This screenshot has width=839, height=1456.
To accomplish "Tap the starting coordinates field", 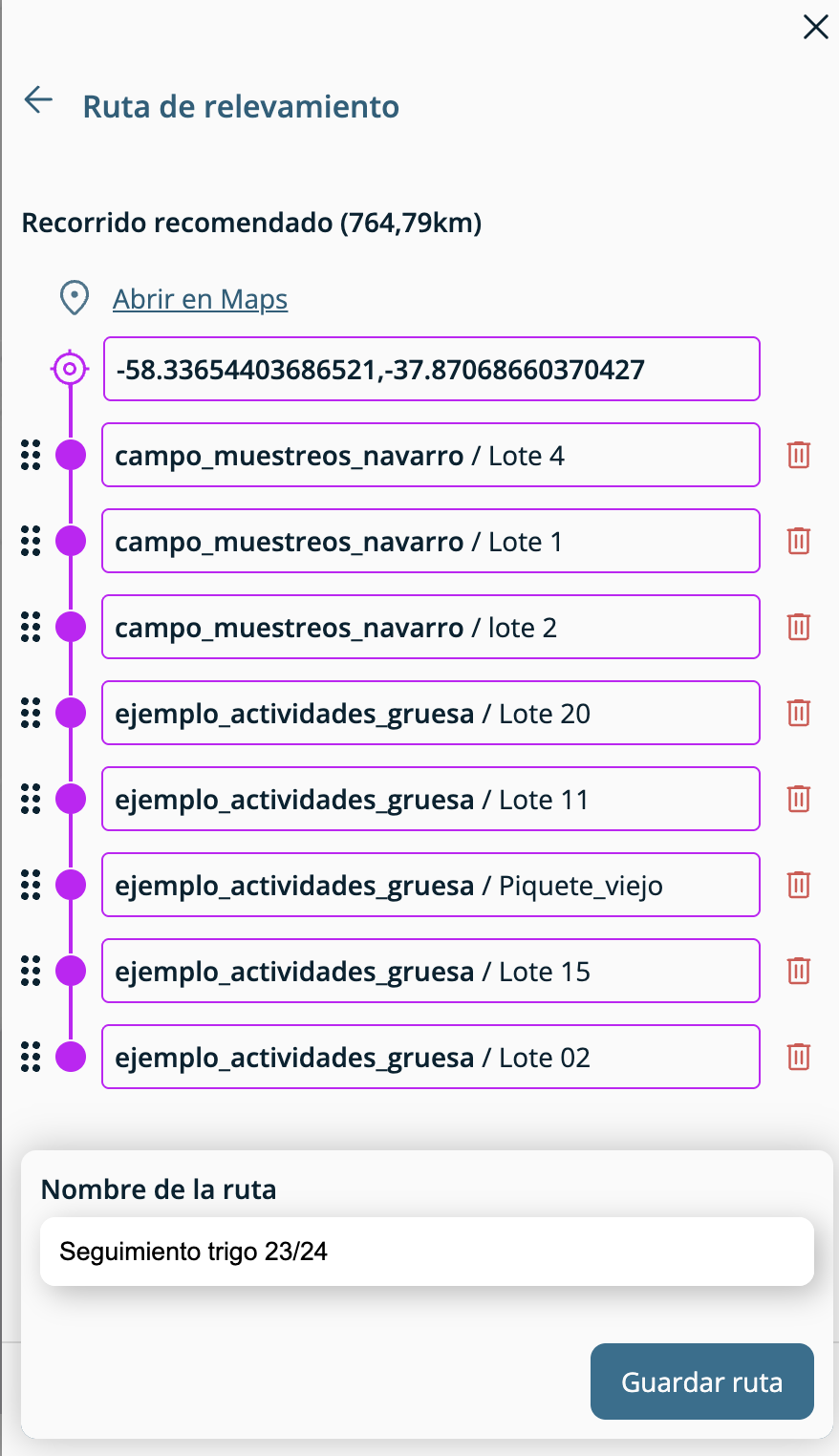I will click(431, 369).
